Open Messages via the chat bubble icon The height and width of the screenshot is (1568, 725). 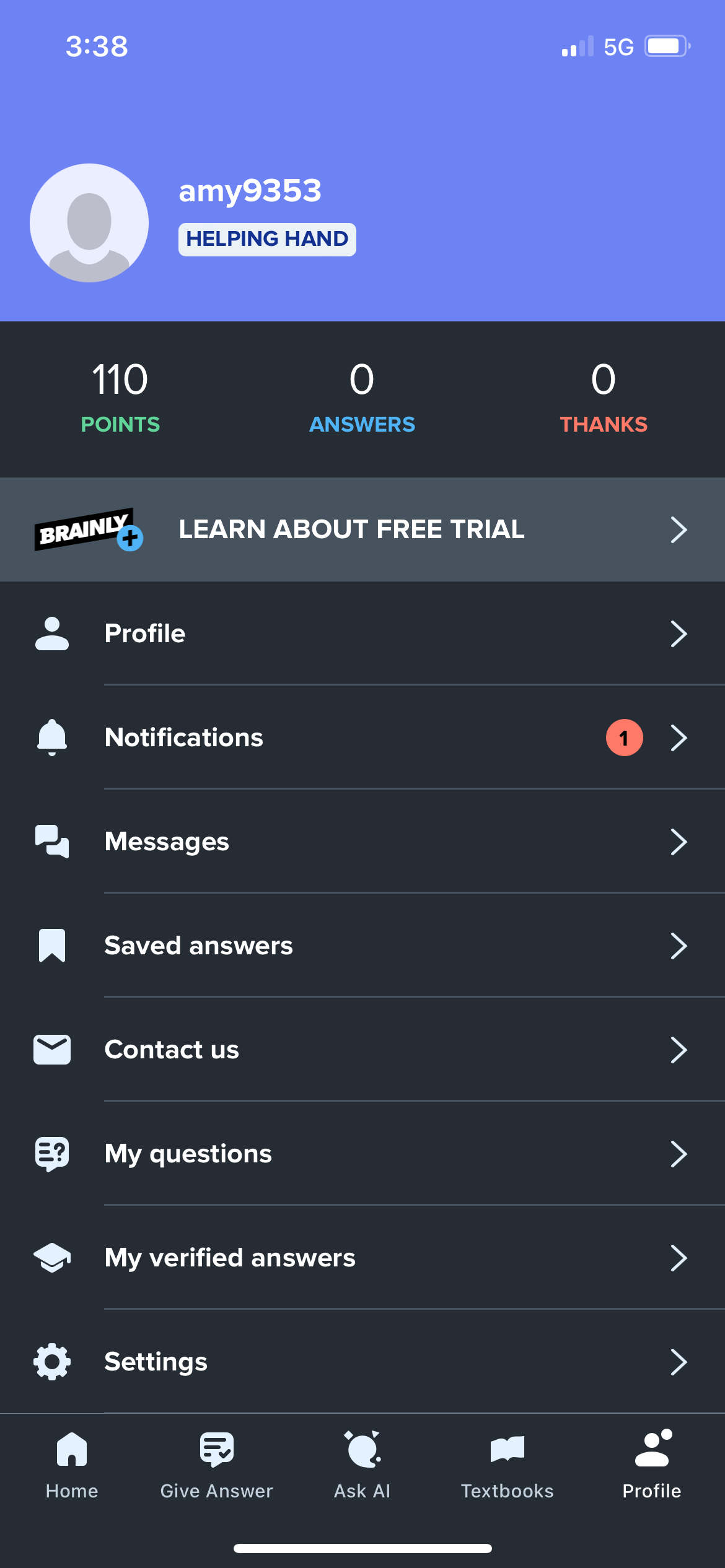point(52,841)
